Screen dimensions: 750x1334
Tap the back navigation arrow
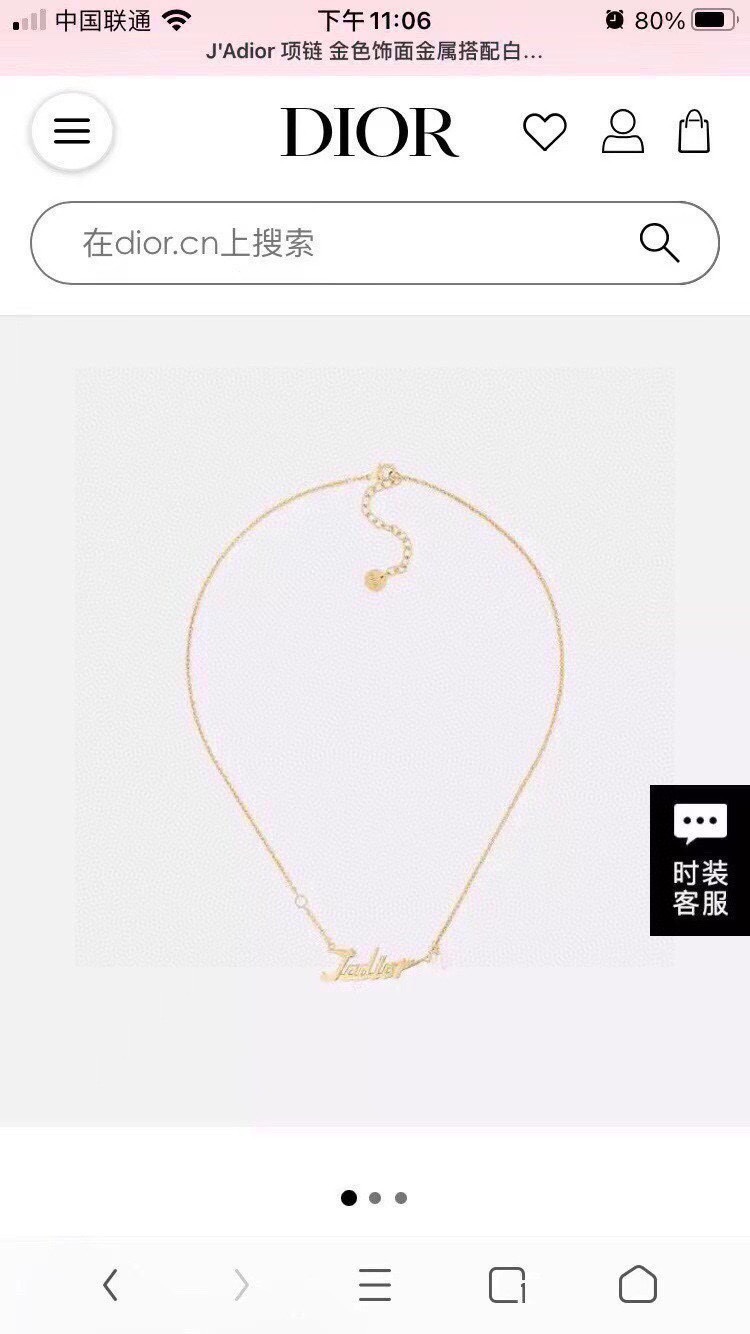click(110, 1287)
